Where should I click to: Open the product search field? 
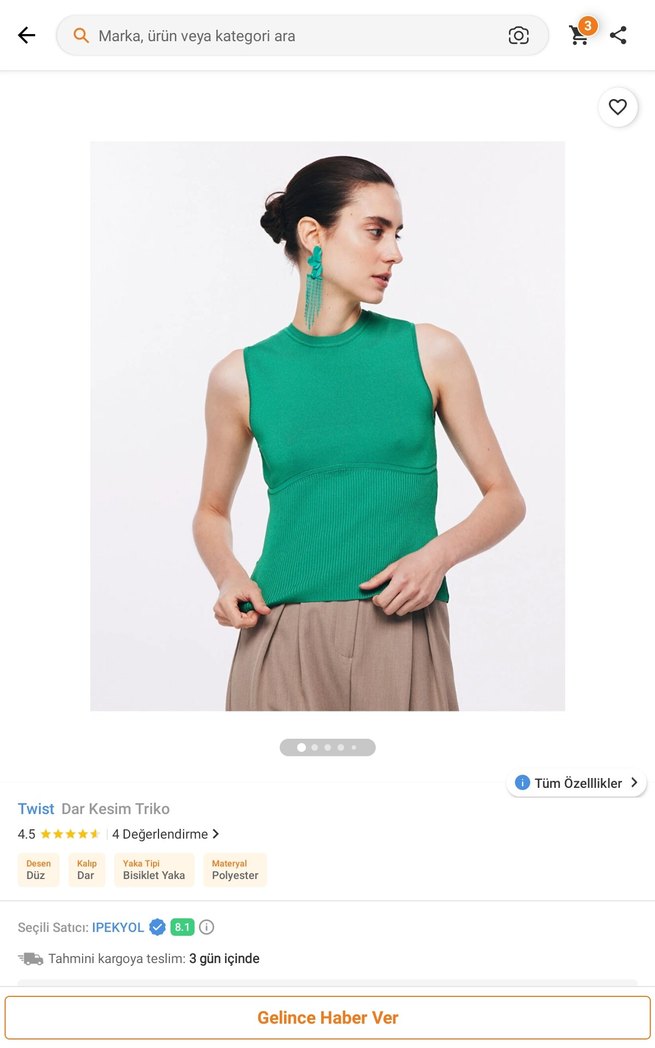point(290,36)
